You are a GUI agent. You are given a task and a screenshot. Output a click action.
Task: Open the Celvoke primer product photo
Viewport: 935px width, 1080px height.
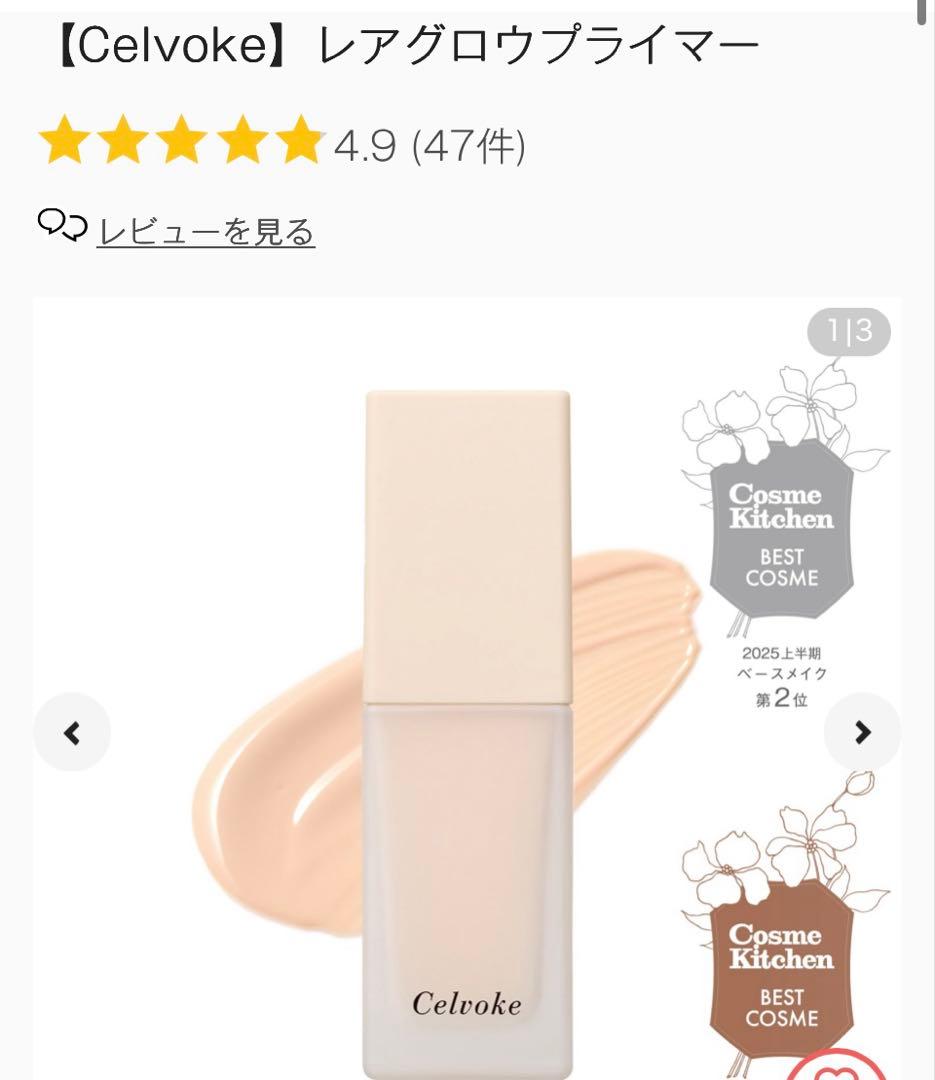click(x=467, y=720)
